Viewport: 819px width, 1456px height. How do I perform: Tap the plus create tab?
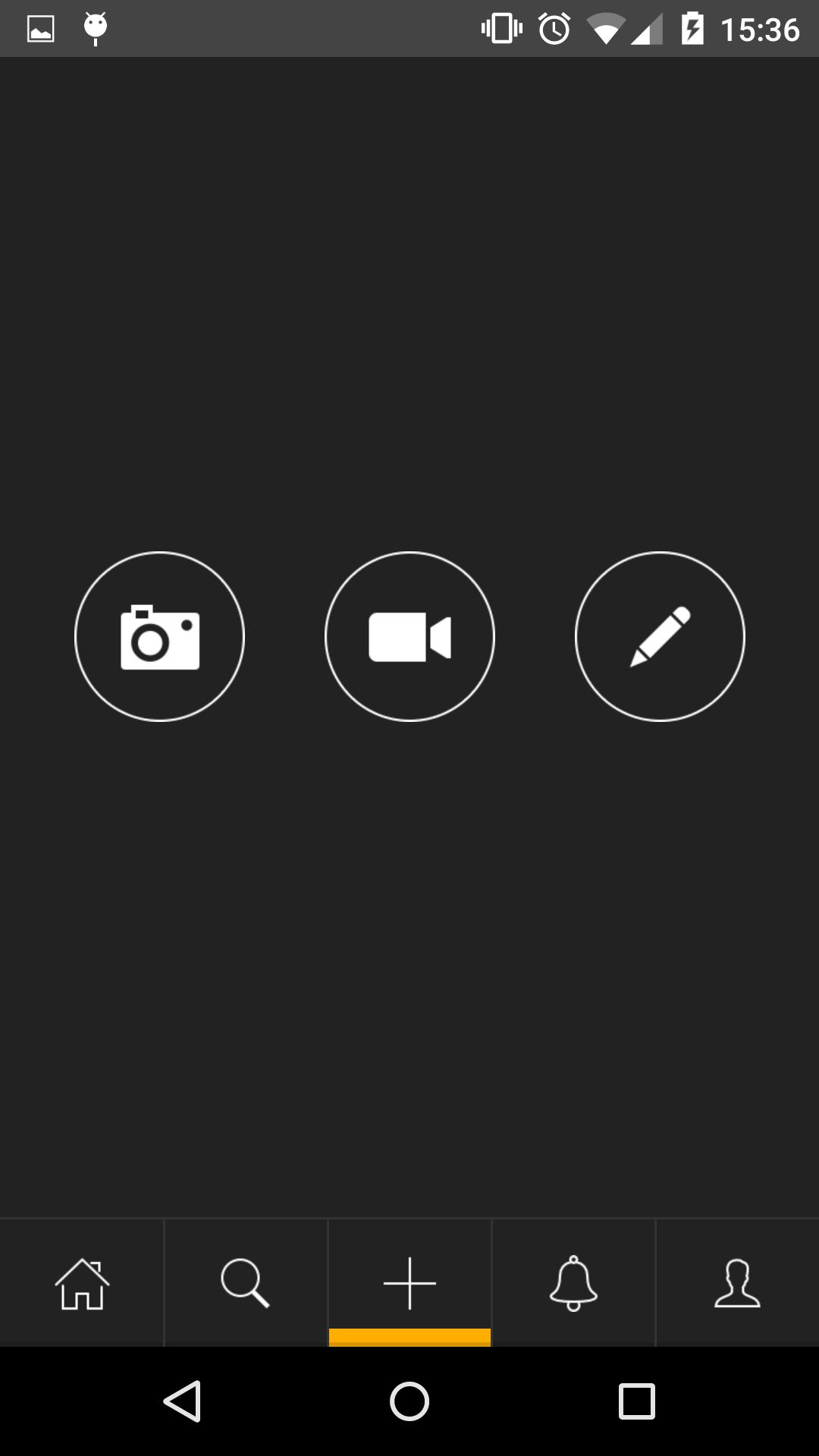409,1283
